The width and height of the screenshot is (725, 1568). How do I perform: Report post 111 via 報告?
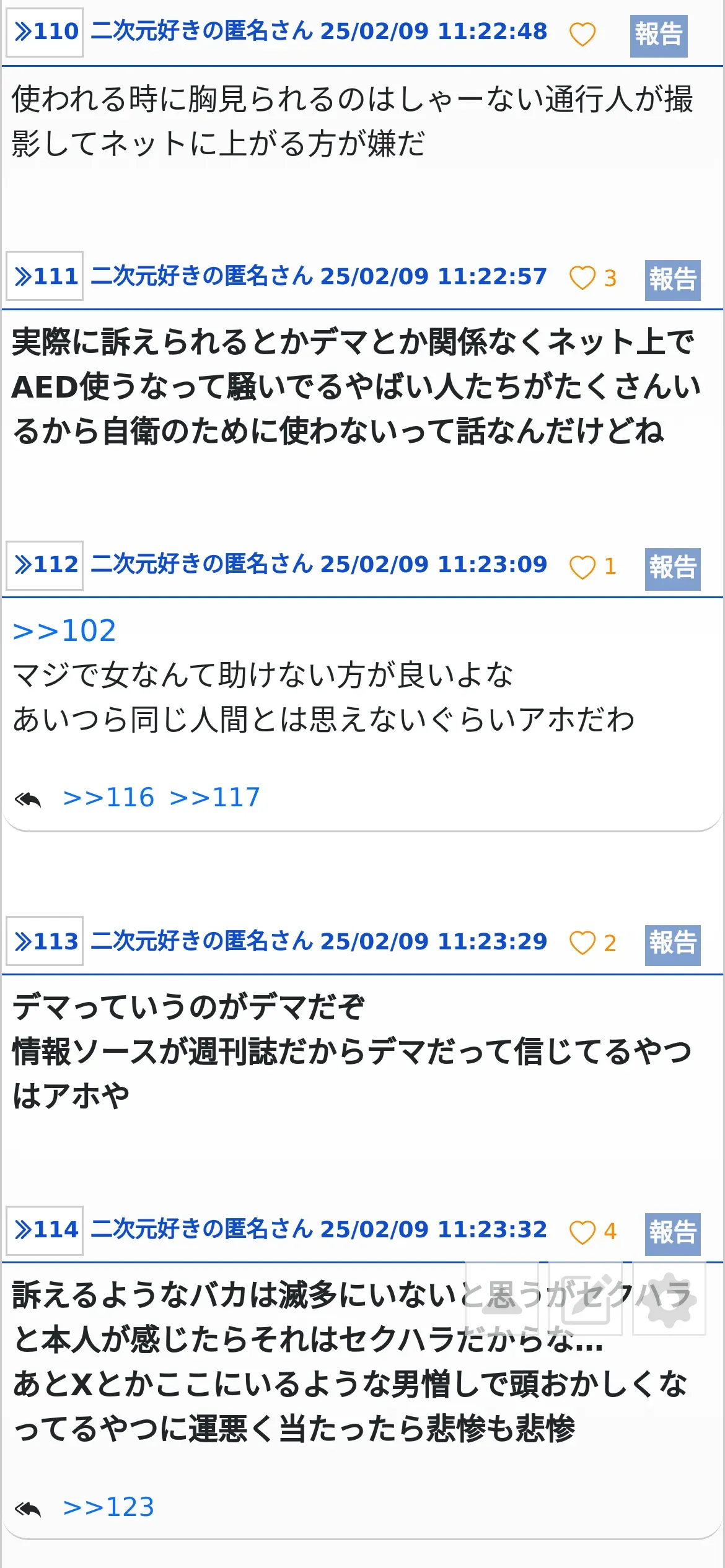point(672,280)
